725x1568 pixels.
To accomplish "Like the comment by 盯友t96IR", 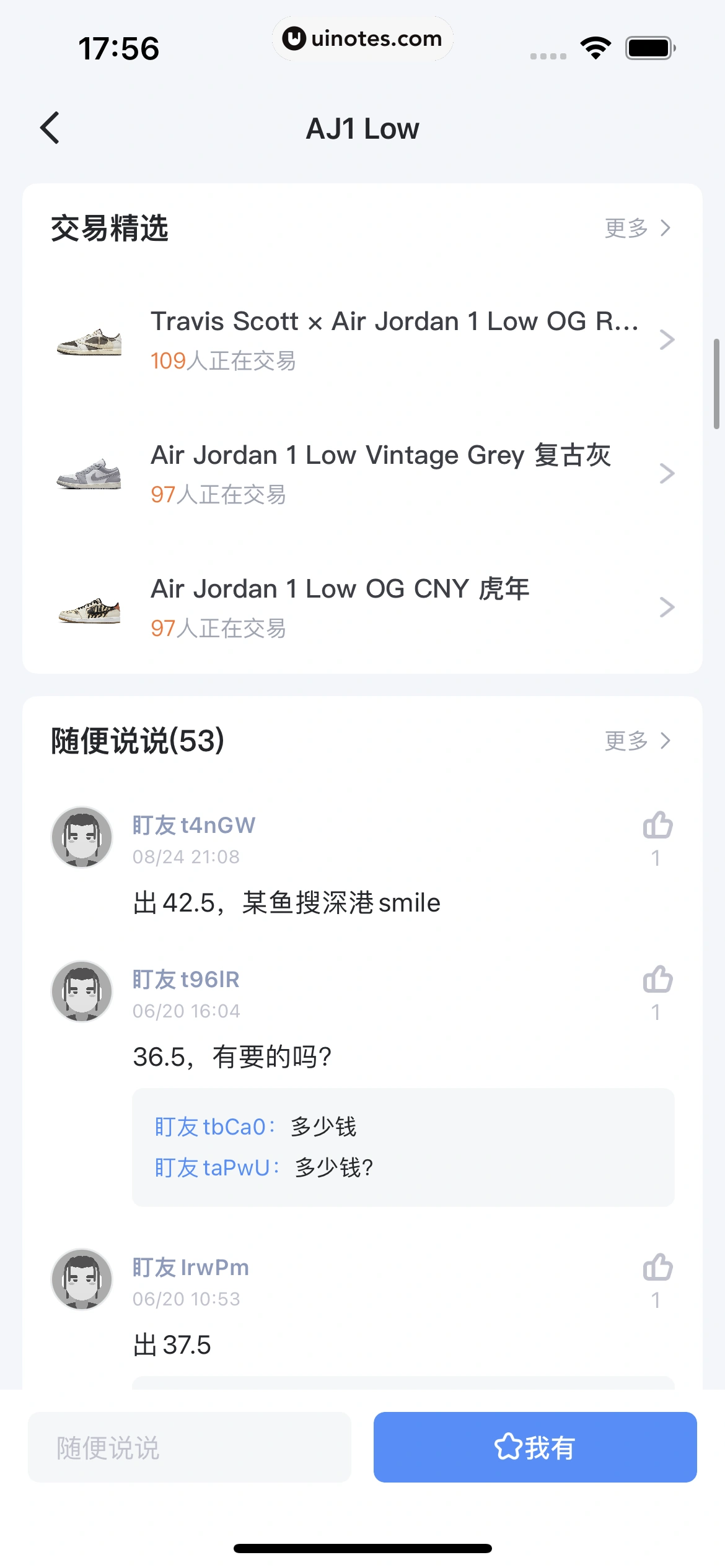I will coord(657,980).
